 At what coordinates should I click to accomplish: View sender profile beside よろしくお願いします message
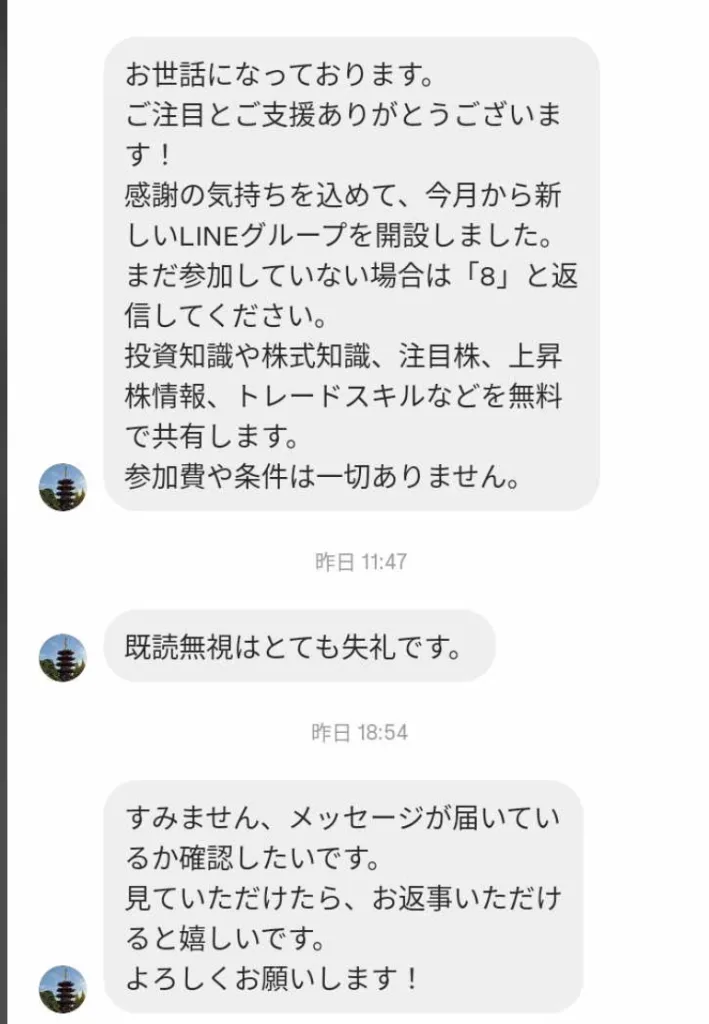pos(62,989)
